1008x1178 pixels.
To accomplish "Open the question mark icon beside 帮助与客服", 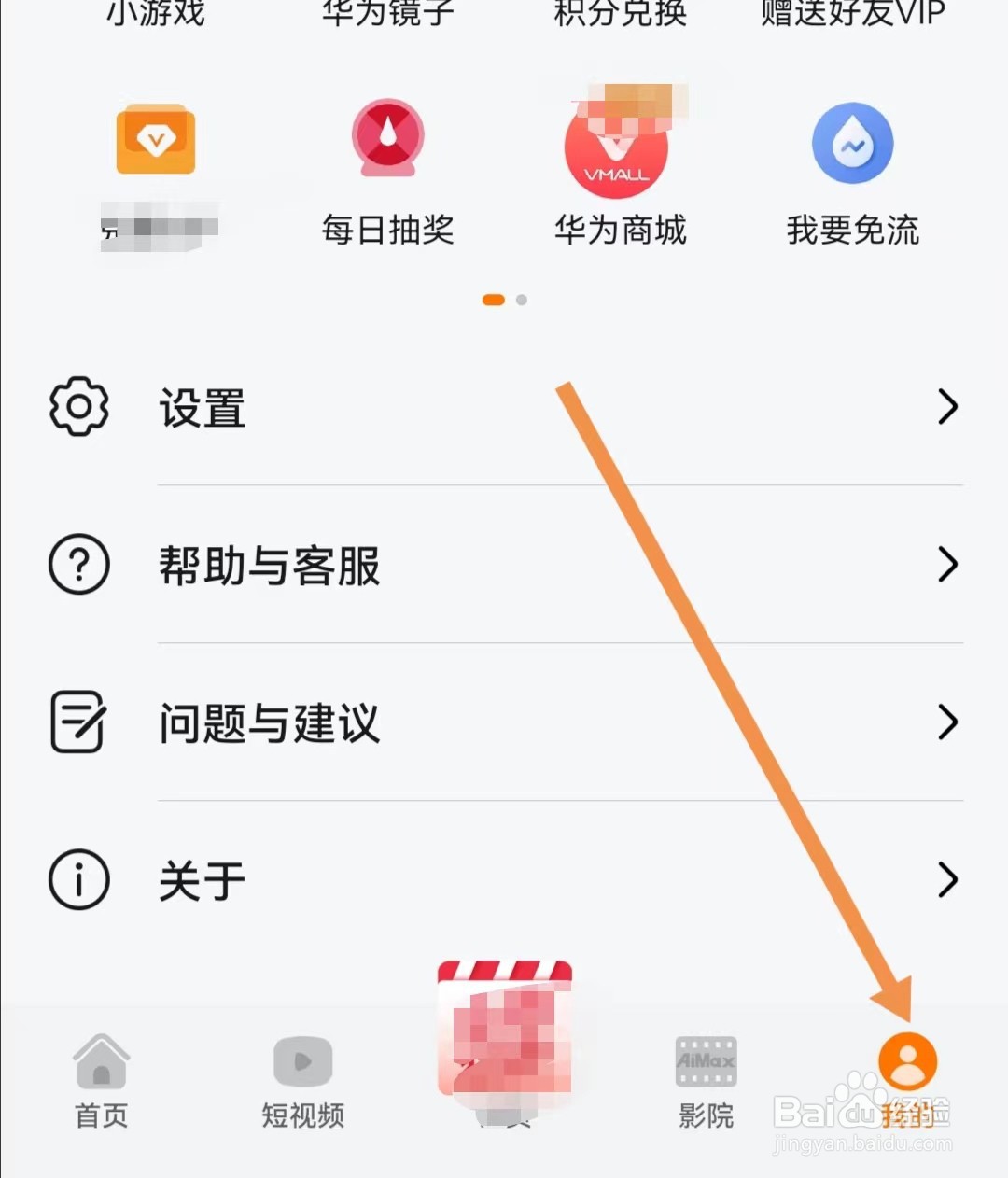I will pos(78,565).
